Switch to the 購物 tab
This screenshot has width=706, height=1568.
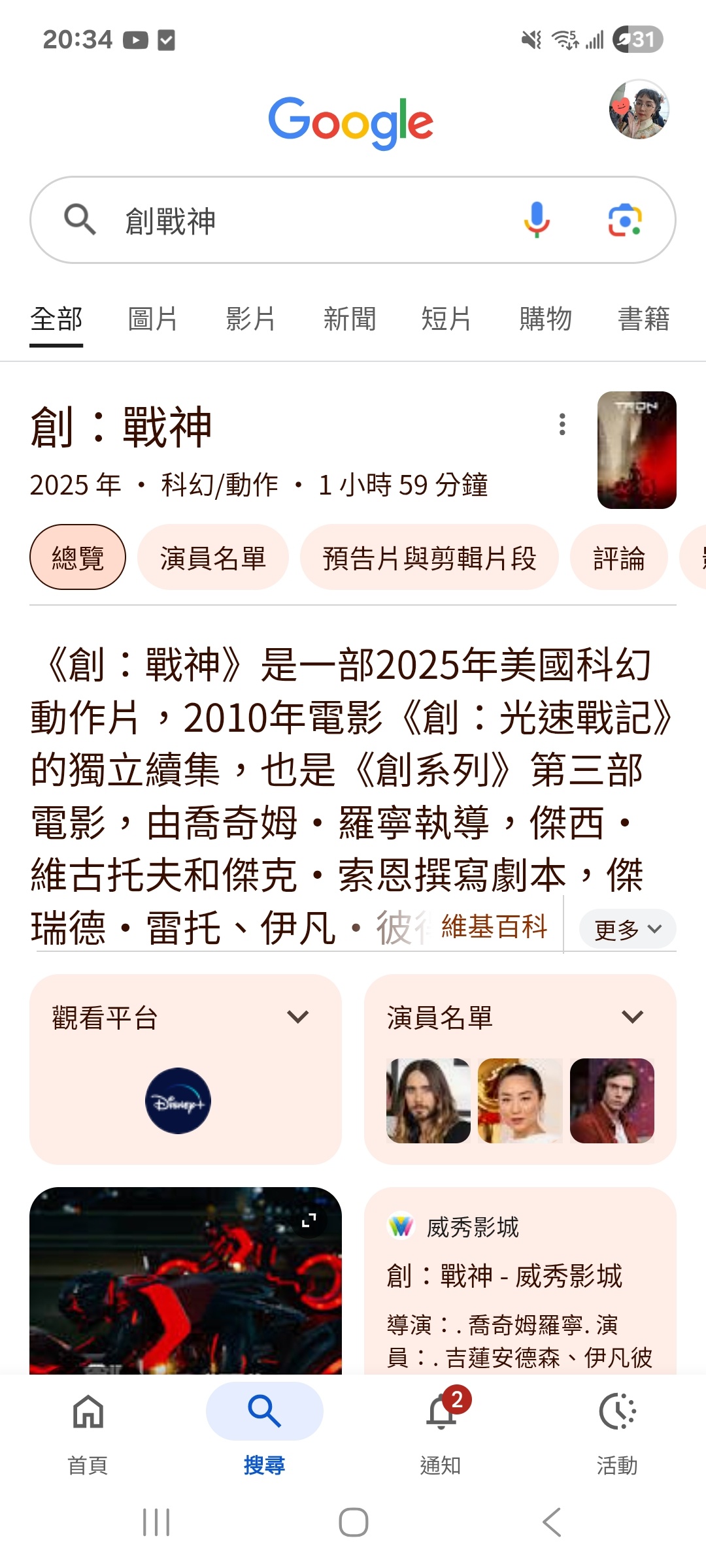545,319
